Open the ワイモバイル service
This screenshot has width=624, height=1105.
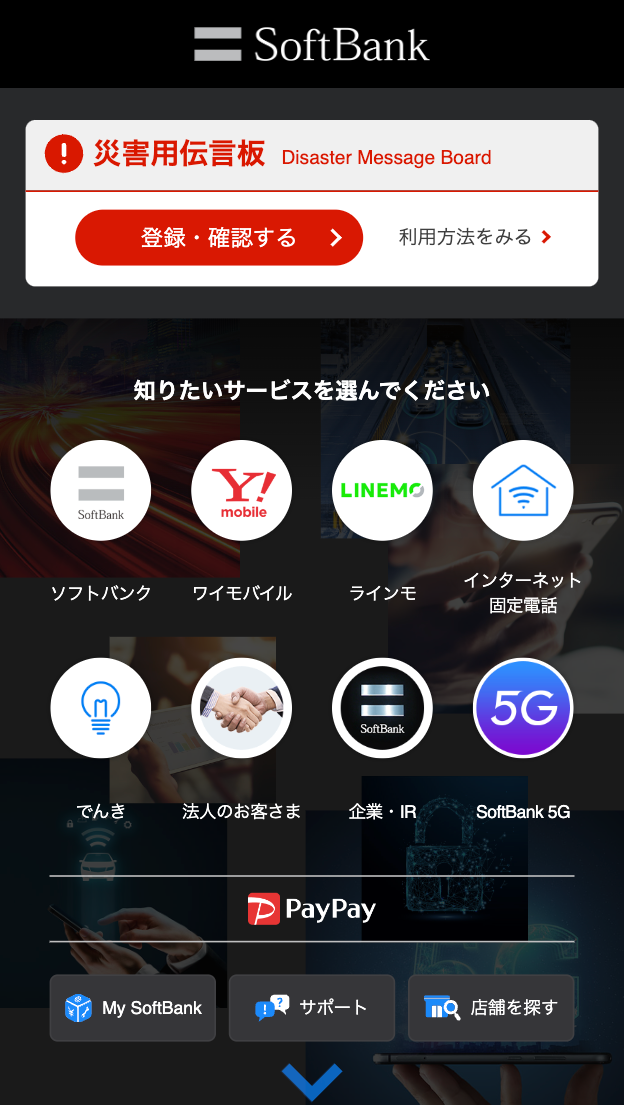[x=242, y=491]
